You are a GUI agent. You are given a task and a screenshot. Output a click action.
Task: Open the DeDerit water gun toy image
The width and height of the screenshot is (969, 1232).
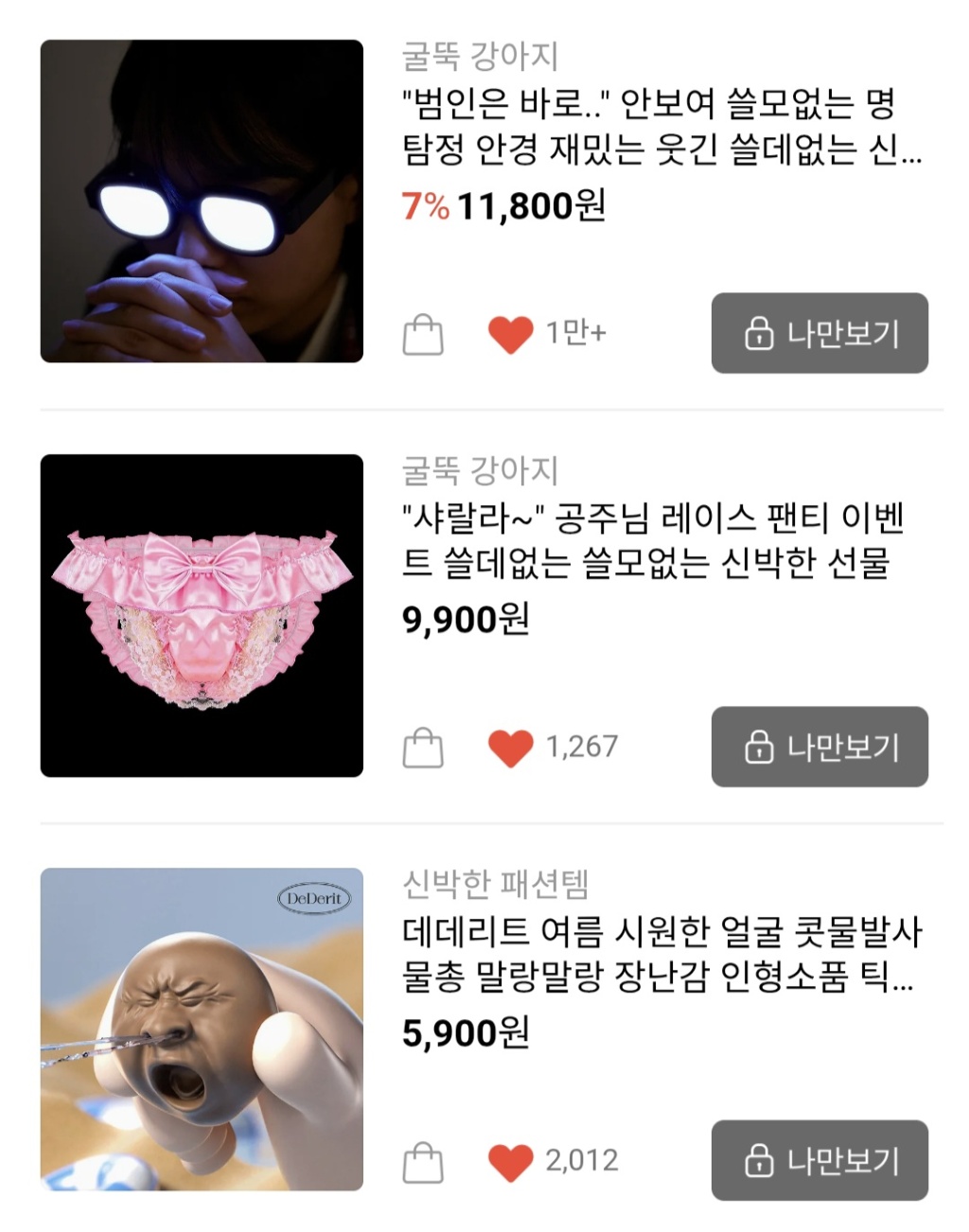point(202,1030)
